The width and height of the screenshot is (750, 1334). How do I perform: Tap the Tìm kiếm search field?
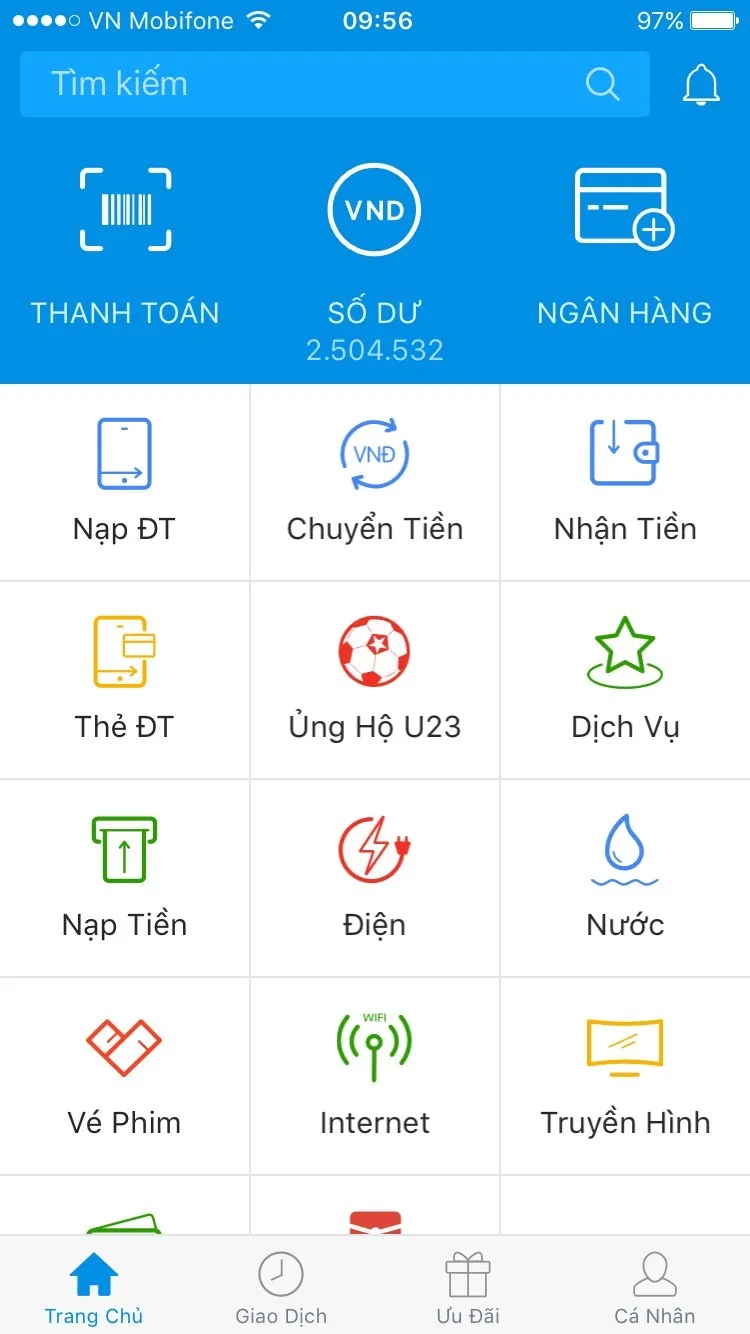[x=300, y=84]
